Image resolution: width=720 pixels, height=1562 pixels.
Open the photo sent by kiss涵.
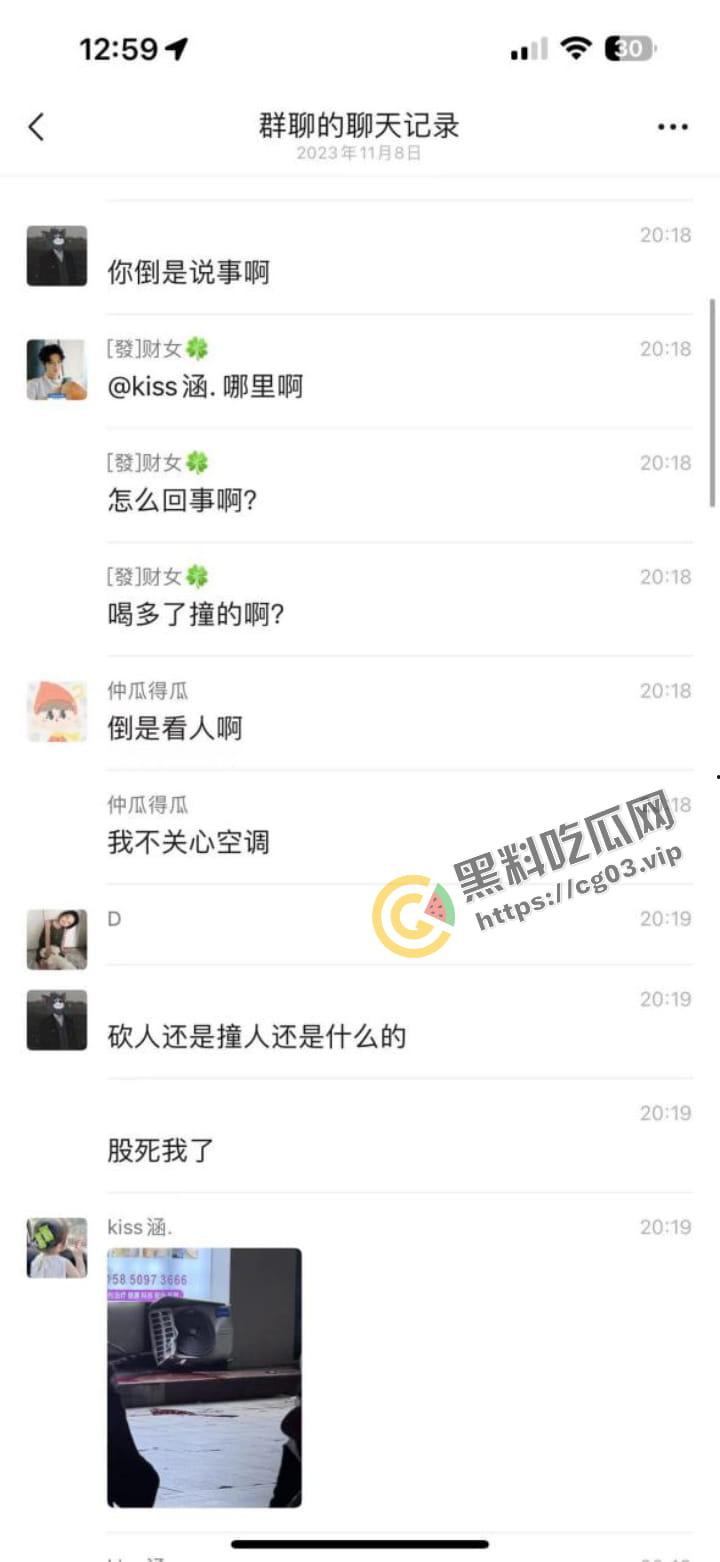(204, 1377)
